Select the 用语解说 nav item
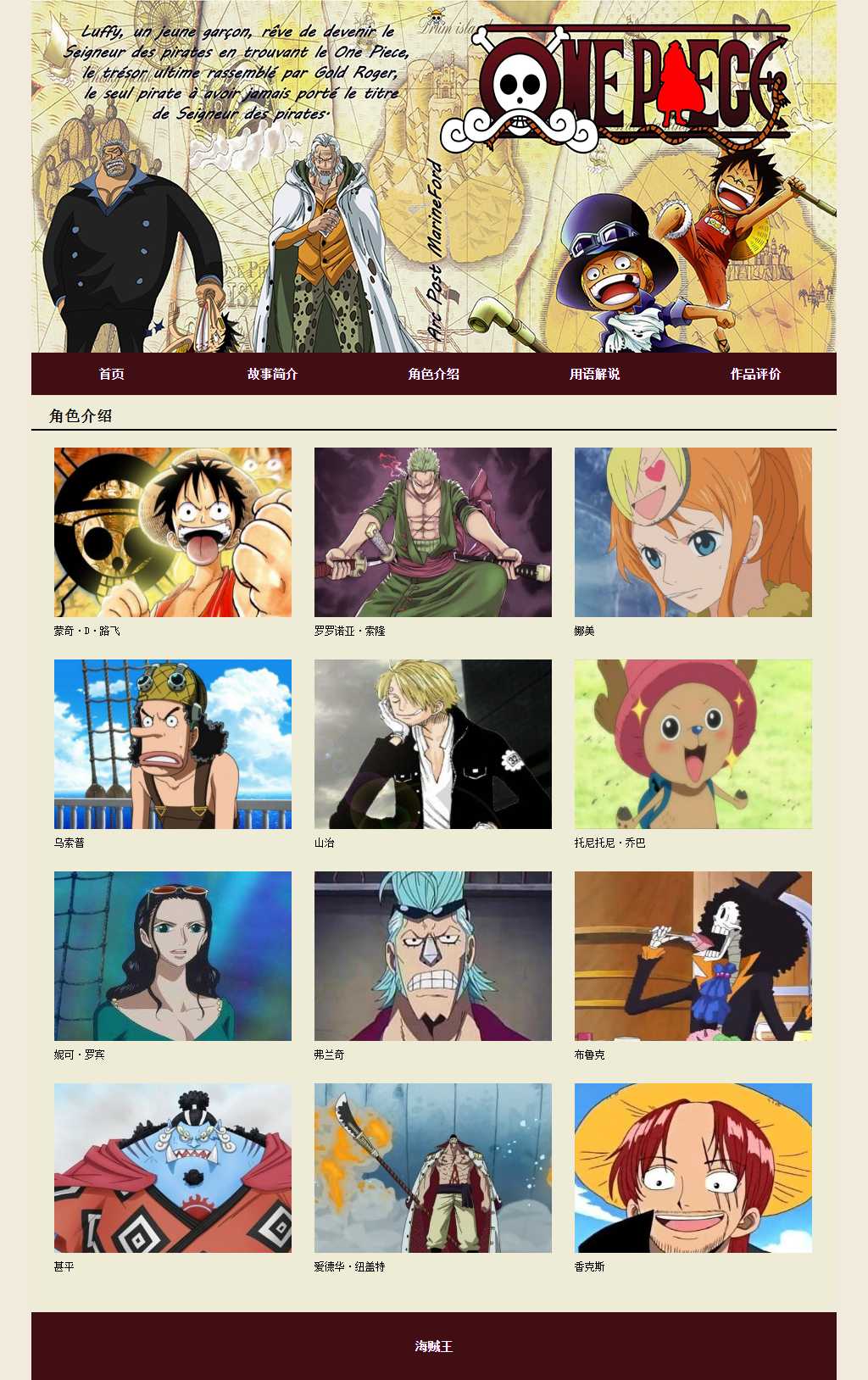868x1380 pixels. (x=595, y=374)
